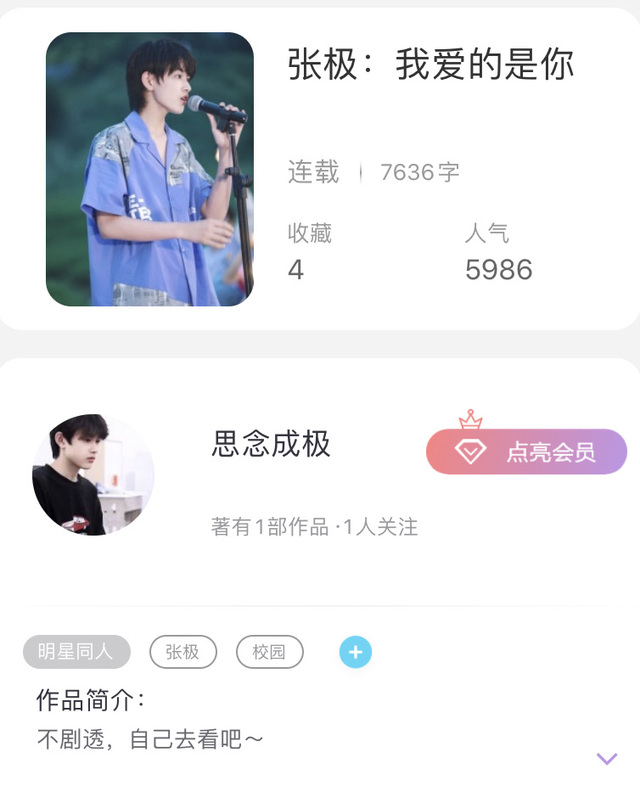Open the 校园 tag chip
Image resolution: width=640 pixels, height=797 pixels.
tap(269, 652)
